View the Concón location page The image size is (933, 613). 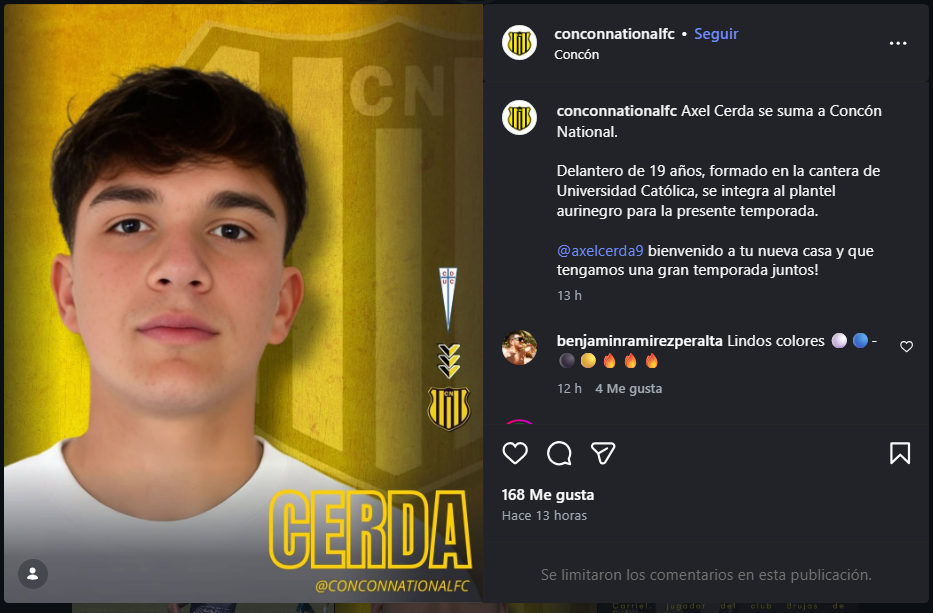point(576,55)
